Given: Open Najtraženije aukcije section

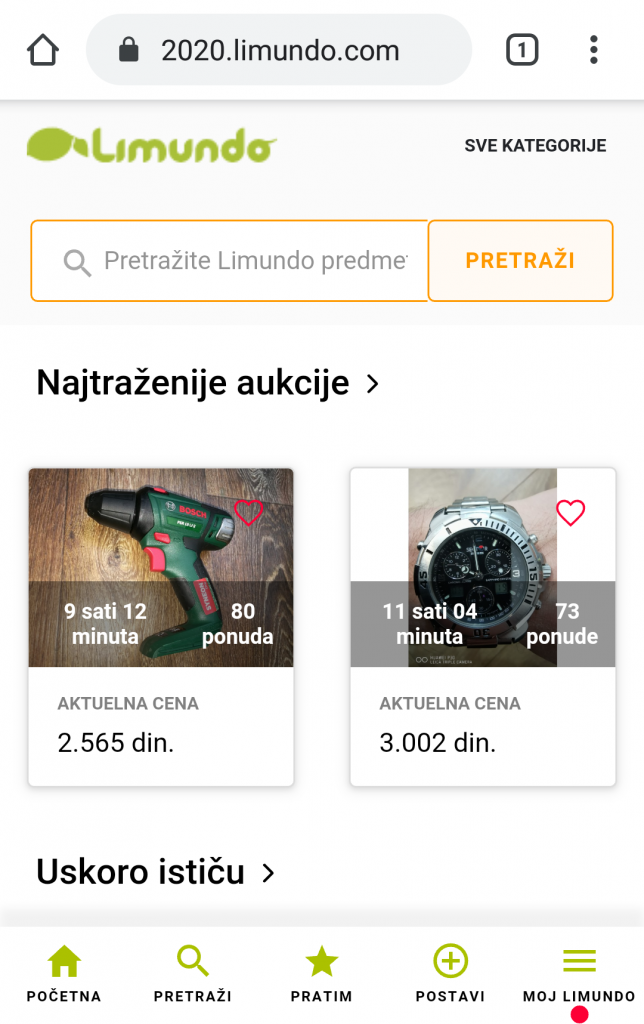Looking at the screenshot, I should (208, 383).
